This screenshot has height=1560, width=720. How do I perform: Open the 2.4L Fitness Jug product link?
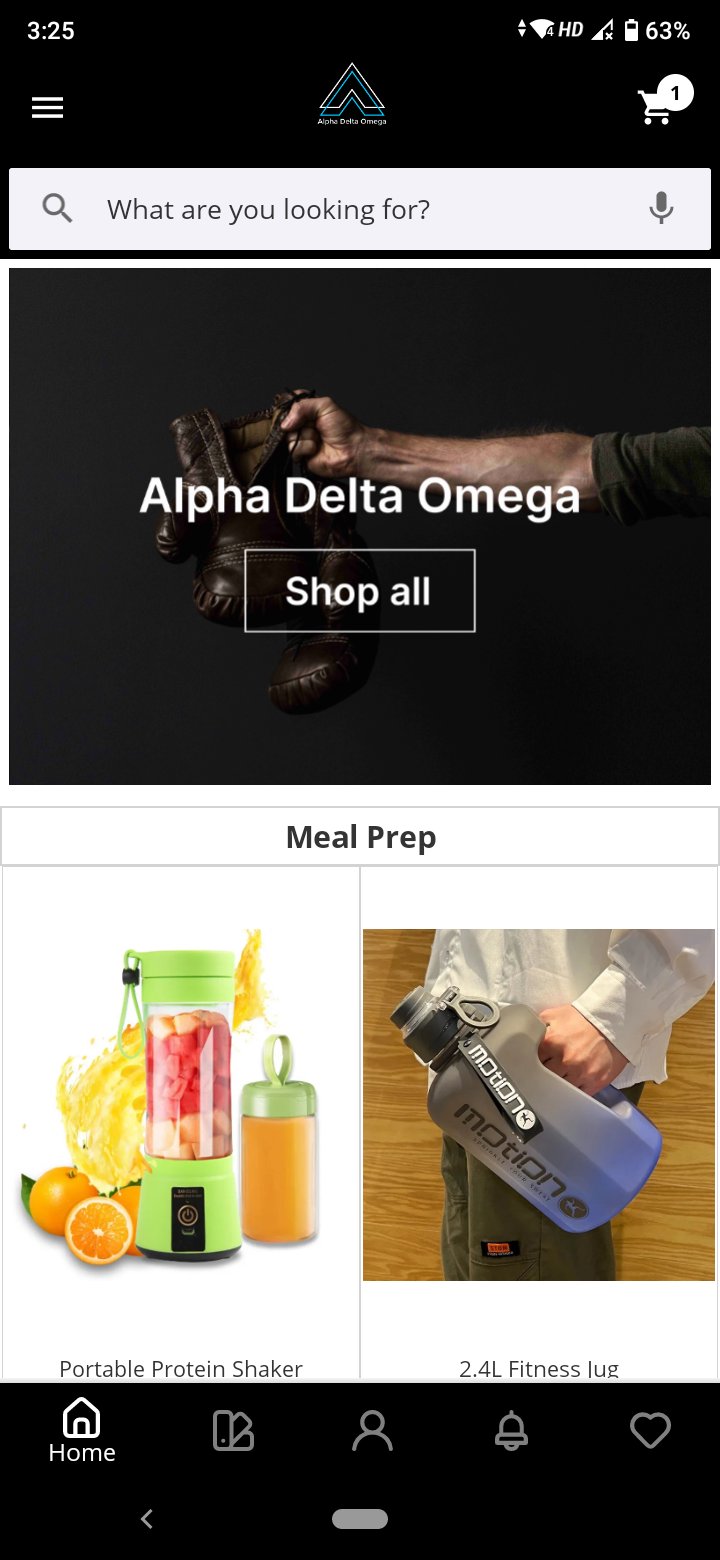pos(538,1368)
